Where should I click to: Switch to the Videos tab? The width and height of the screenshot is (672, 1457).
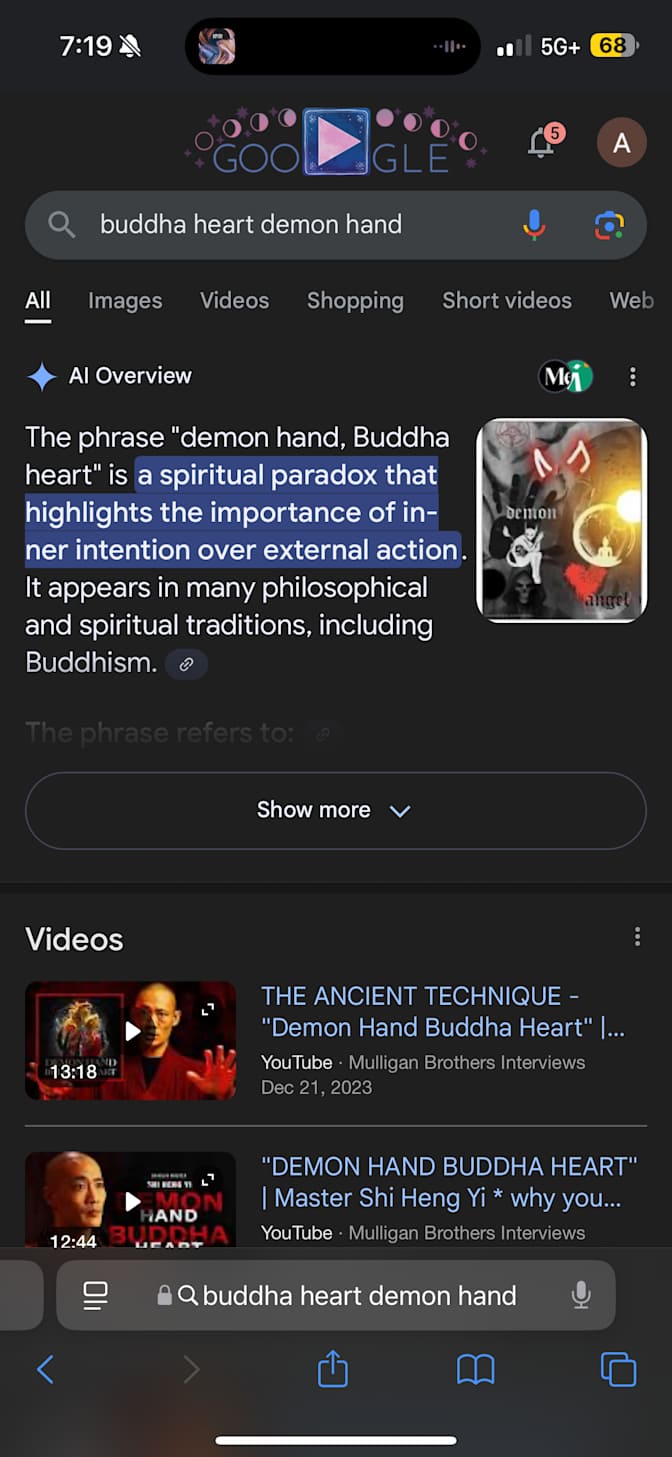(234, 300)
